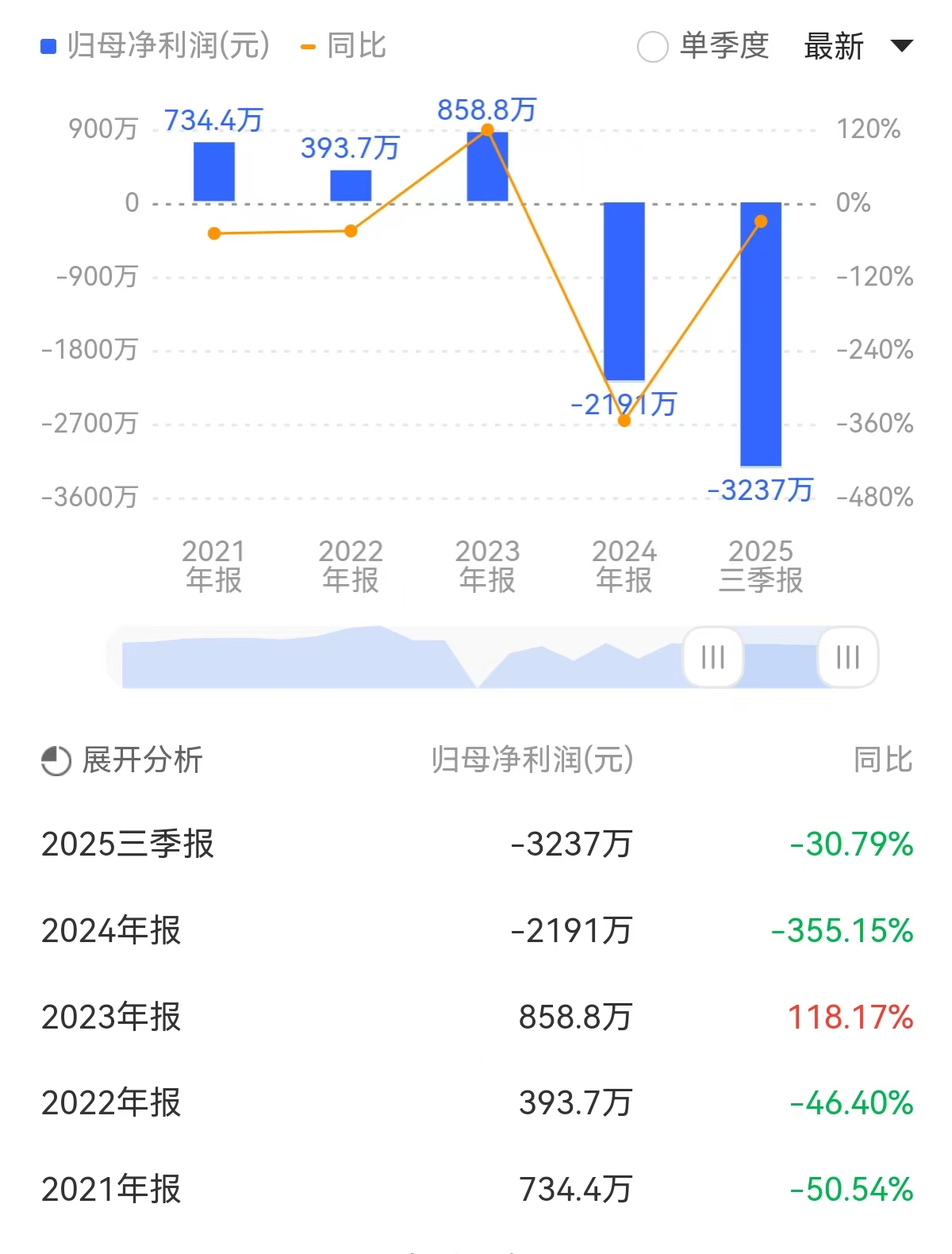Tap the left range slider handle

click(x=712, y=657)
